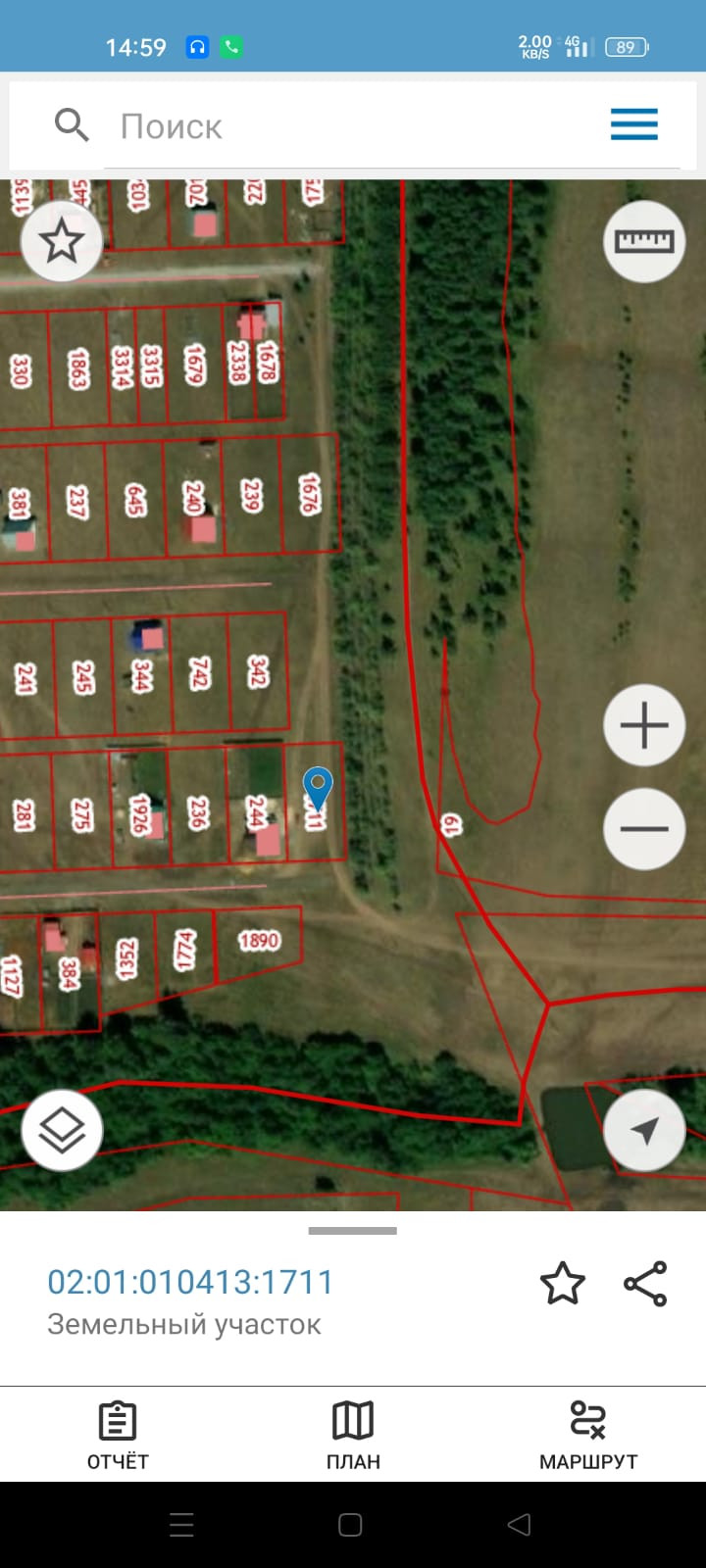Center map on my location
Image resolution: width=706 pixels, height=1568 pixels.
coord(643,1130)
